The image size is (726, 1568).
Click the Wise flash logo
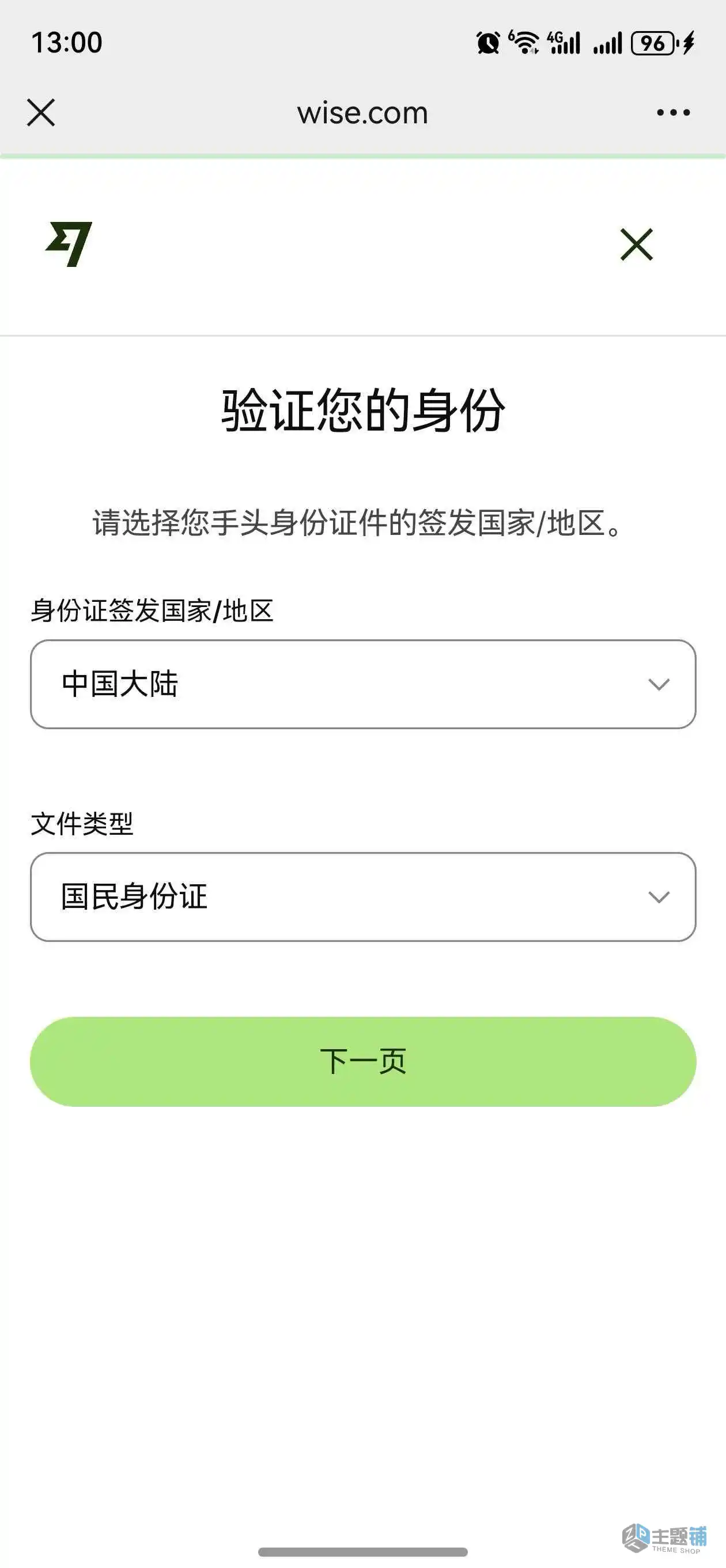tap(68, 244)
